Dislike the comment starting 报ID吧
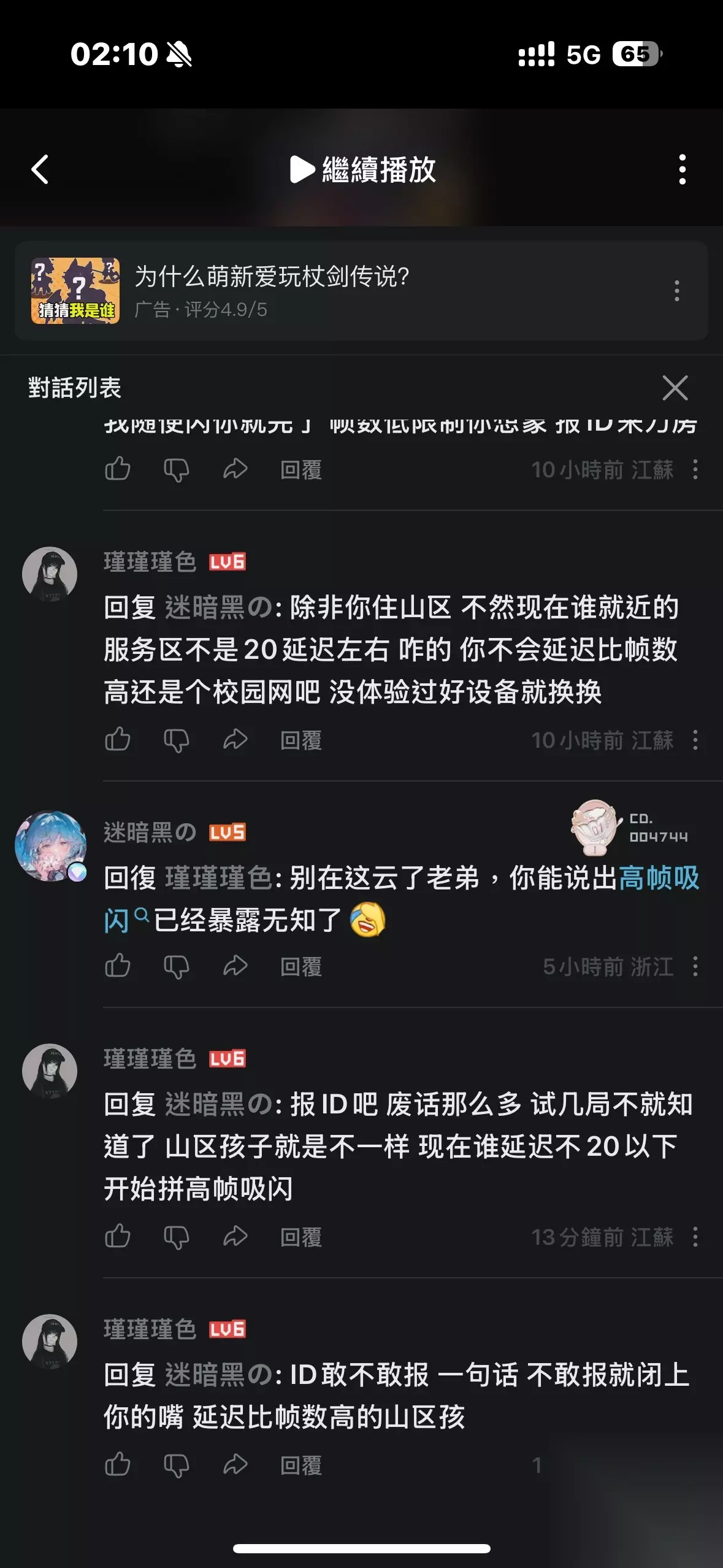Viewport: 723px width, 1568px height. (x=176, y=1237)
